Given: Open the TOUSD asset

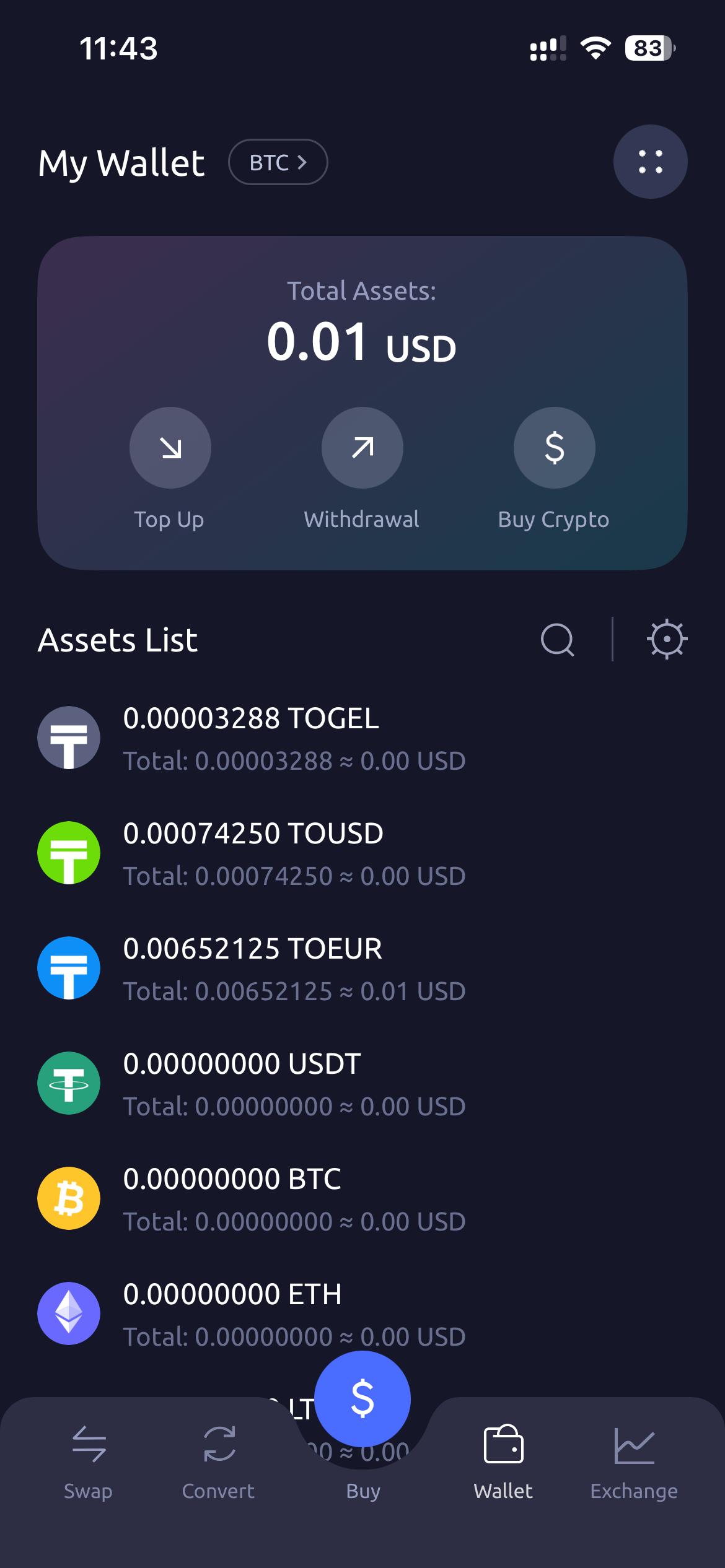Looking at the screenshot, I should (x=253, y=853).
